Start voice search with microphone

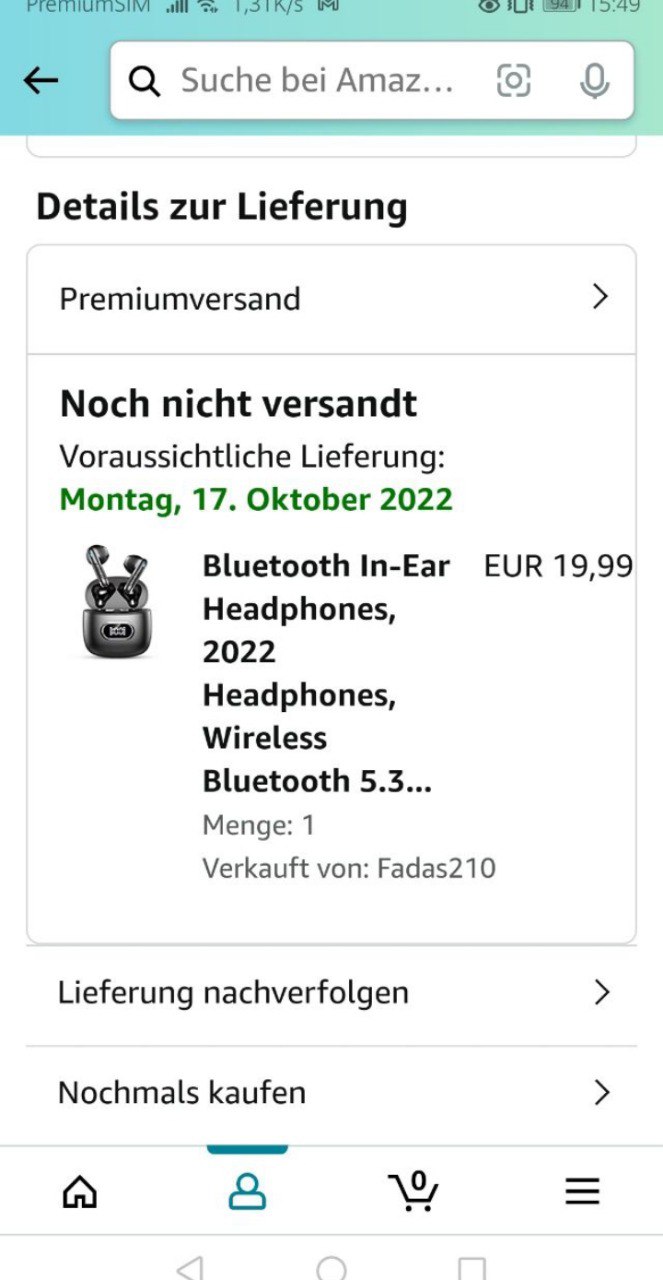tap(594, 81)
